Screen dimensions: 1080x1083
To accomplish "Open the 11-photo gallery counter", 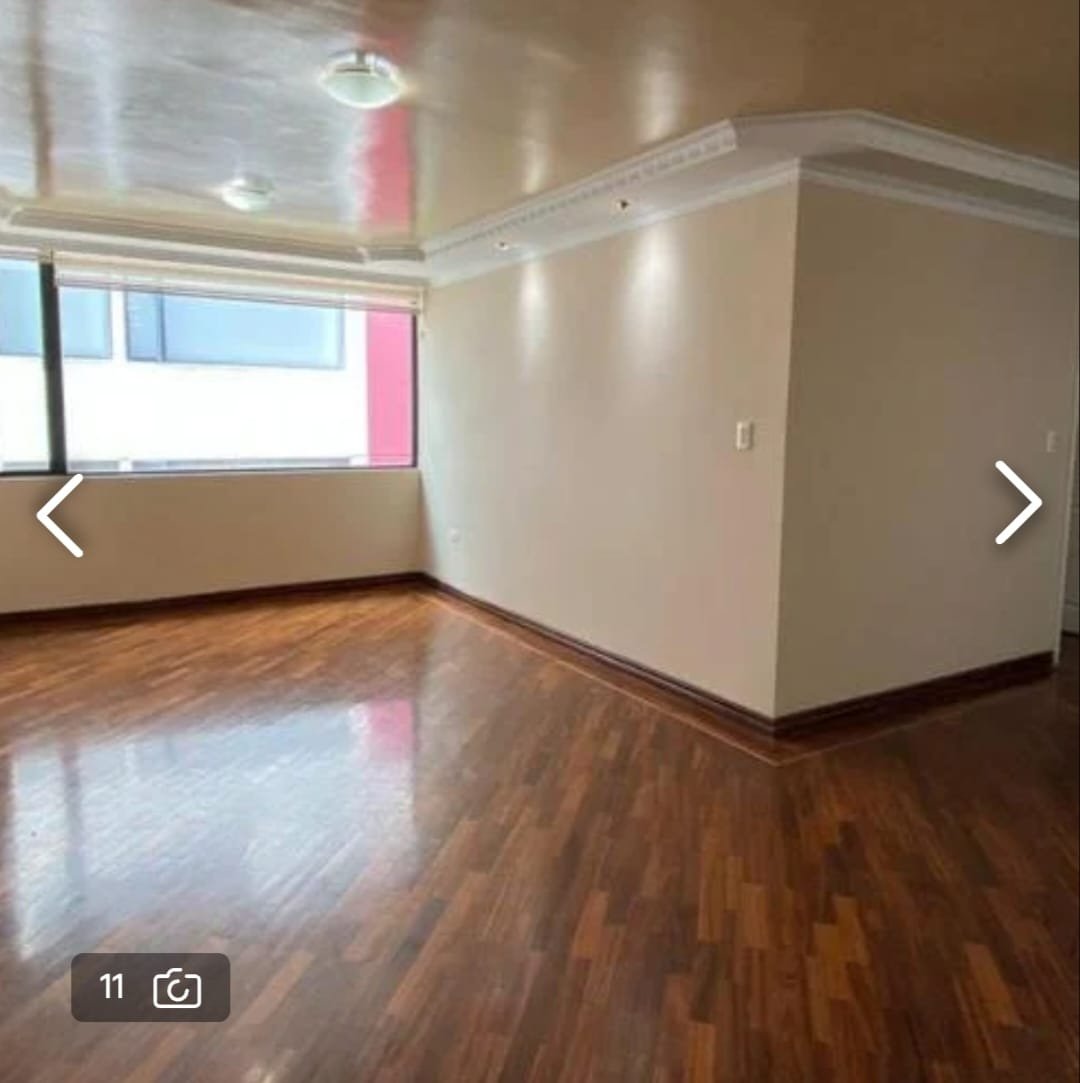I will pyautogui.click(x=151, y=987).
